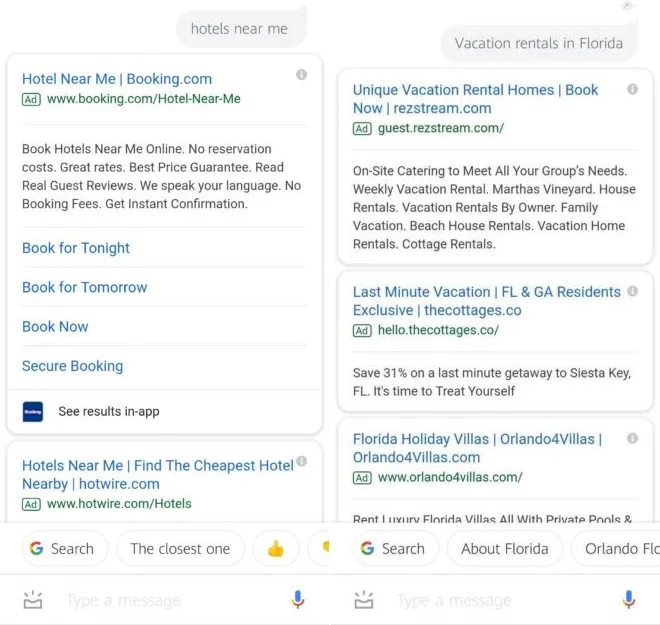
Task: Tap the info icon on rezstream ad
Action: click(632, 90)
